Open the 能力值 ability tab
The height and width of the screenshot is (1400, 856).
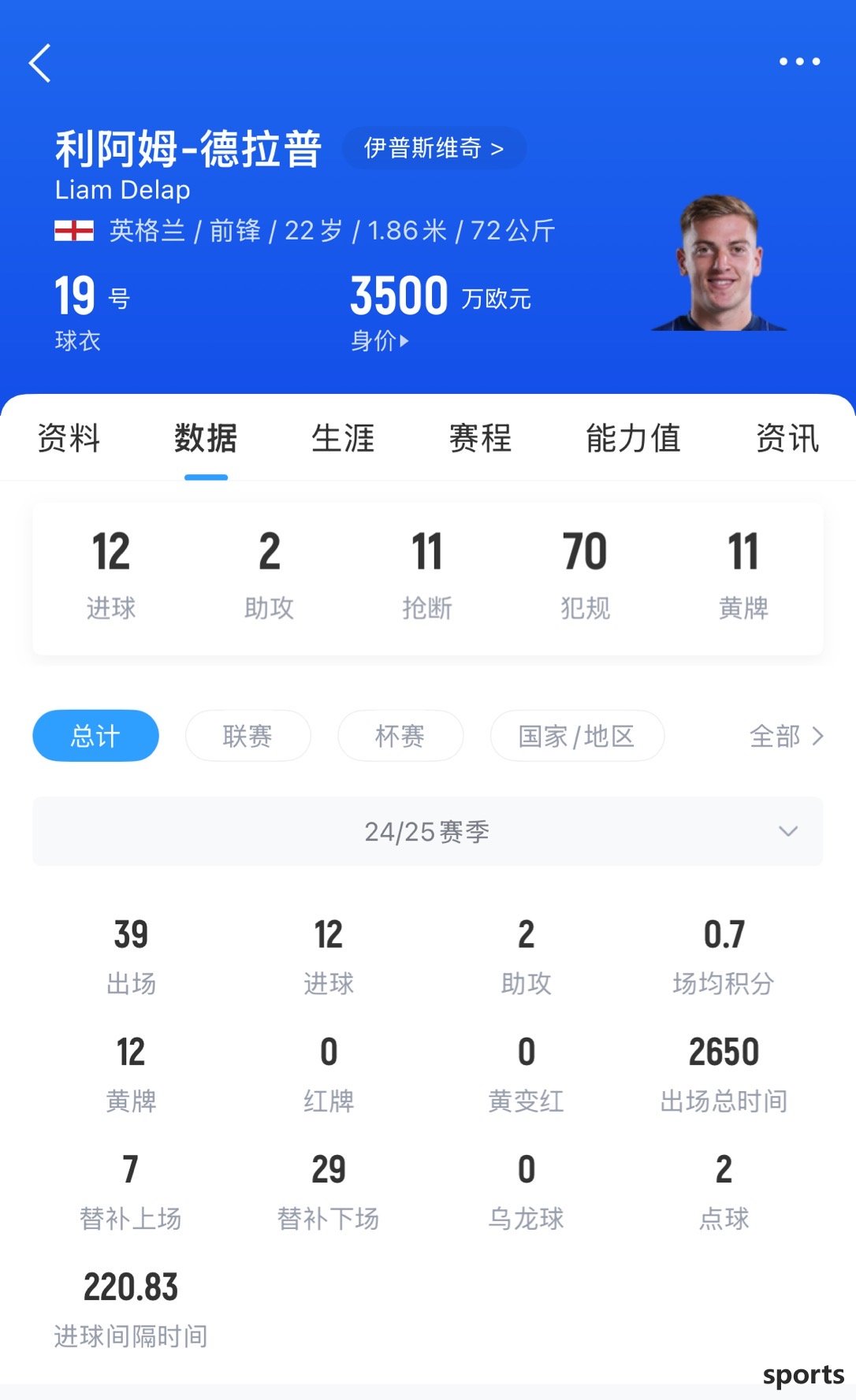[x=633, y=438]
